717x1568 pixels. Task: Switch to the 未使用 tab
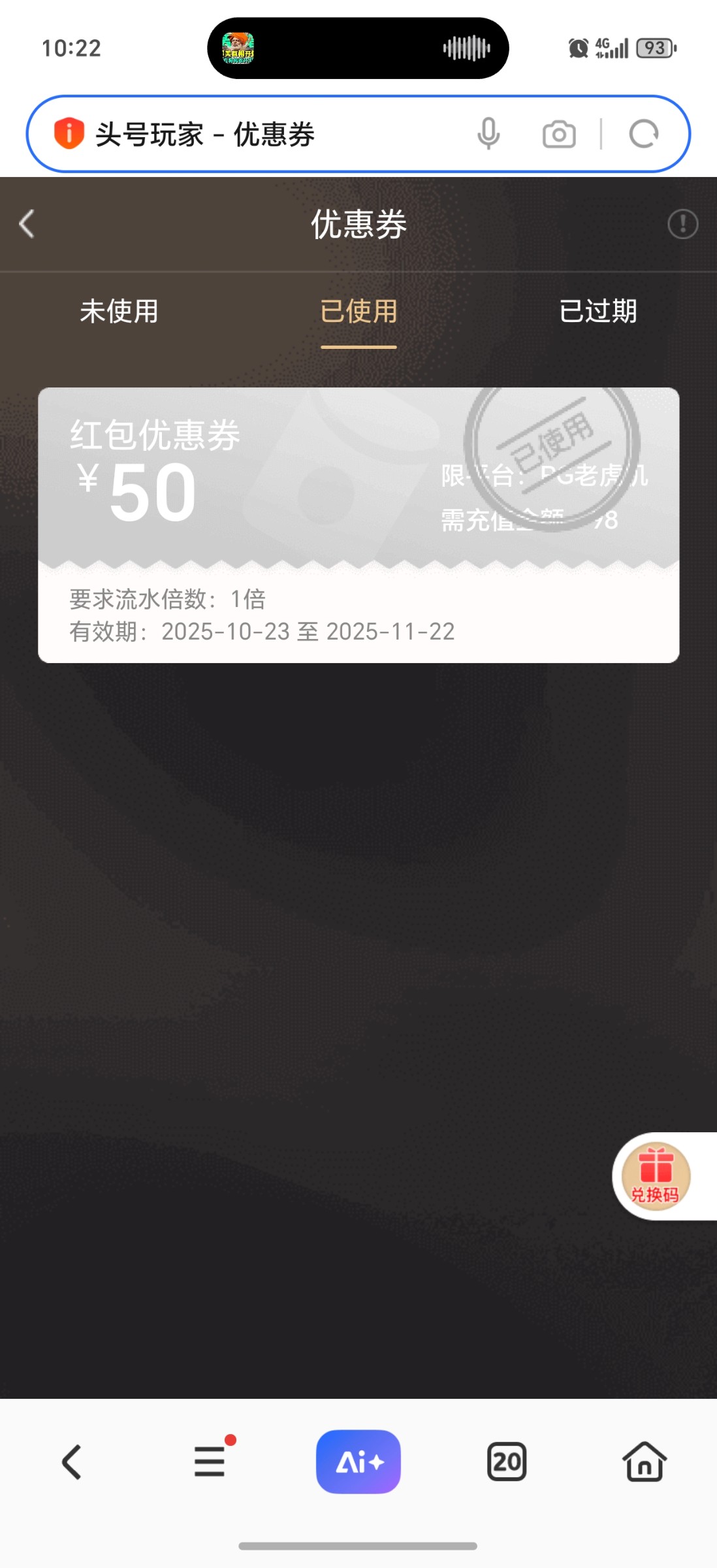click(x=119, y=312)
